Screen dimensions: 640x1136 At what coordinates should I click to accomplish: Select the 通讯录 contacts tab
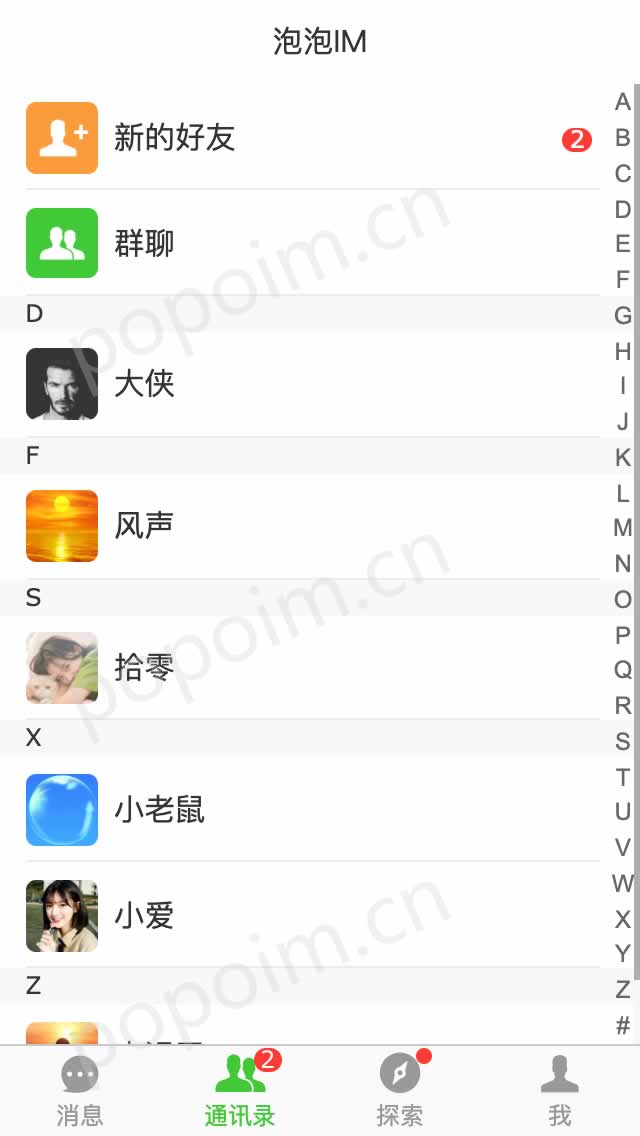coord(240,1092)
